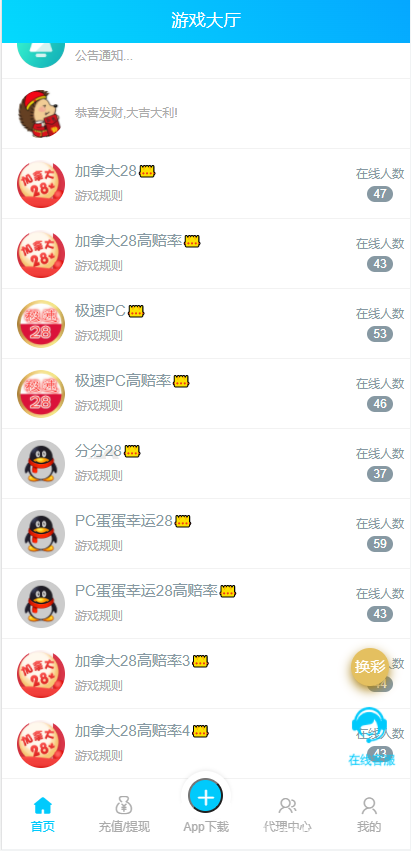Enter the 极速PC game room
This screenshot has height=851, width=411.
pos(206,323)
